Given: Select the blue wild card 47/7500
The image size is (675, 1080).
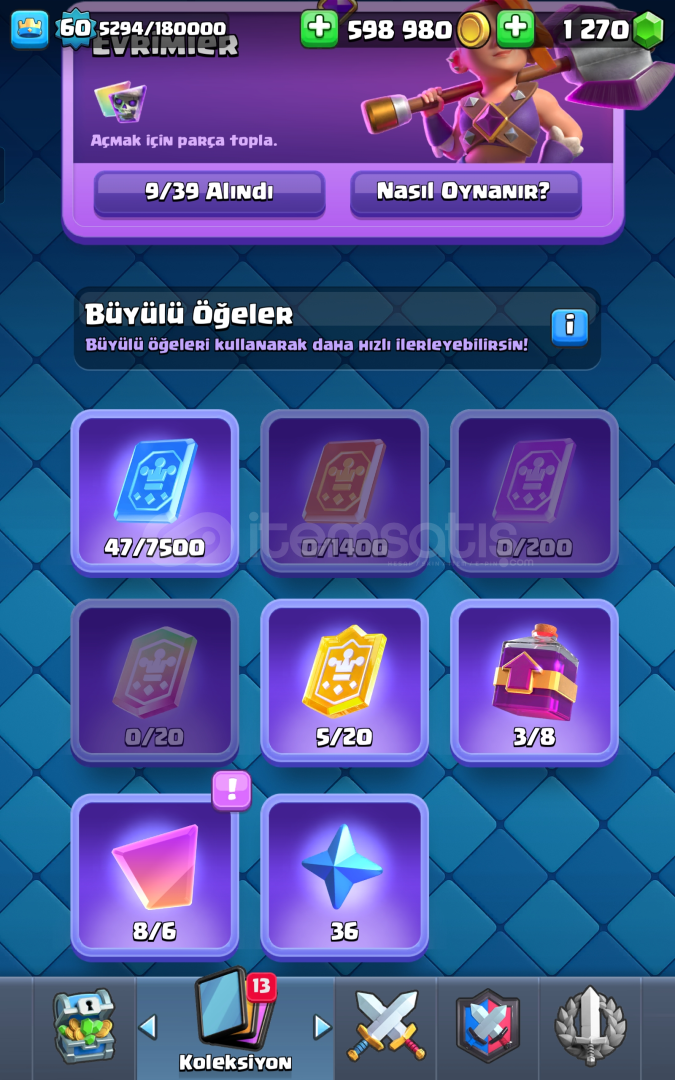Looking at the screenshot, I should 155,490.
